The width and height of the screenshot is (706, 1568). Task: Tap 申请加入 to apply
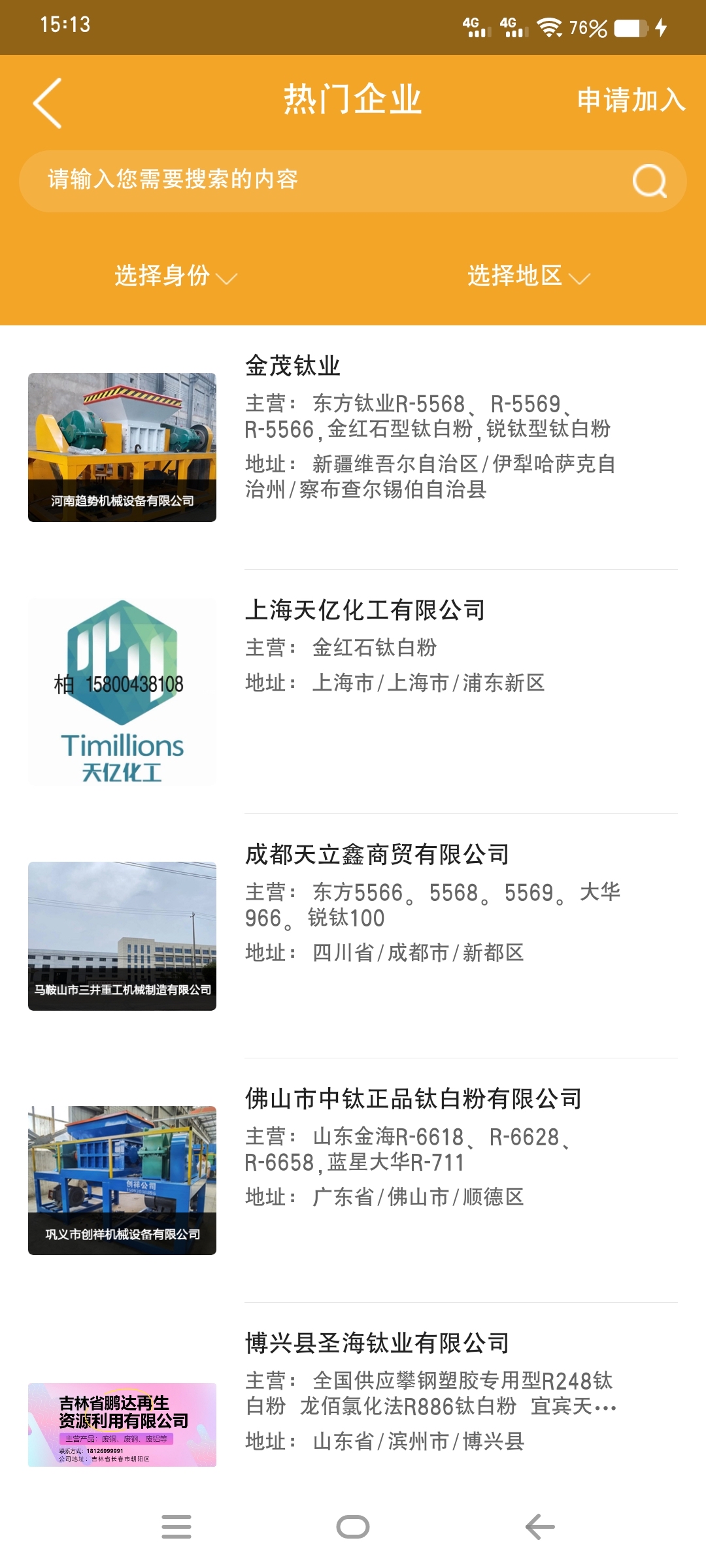pos(631,100)
